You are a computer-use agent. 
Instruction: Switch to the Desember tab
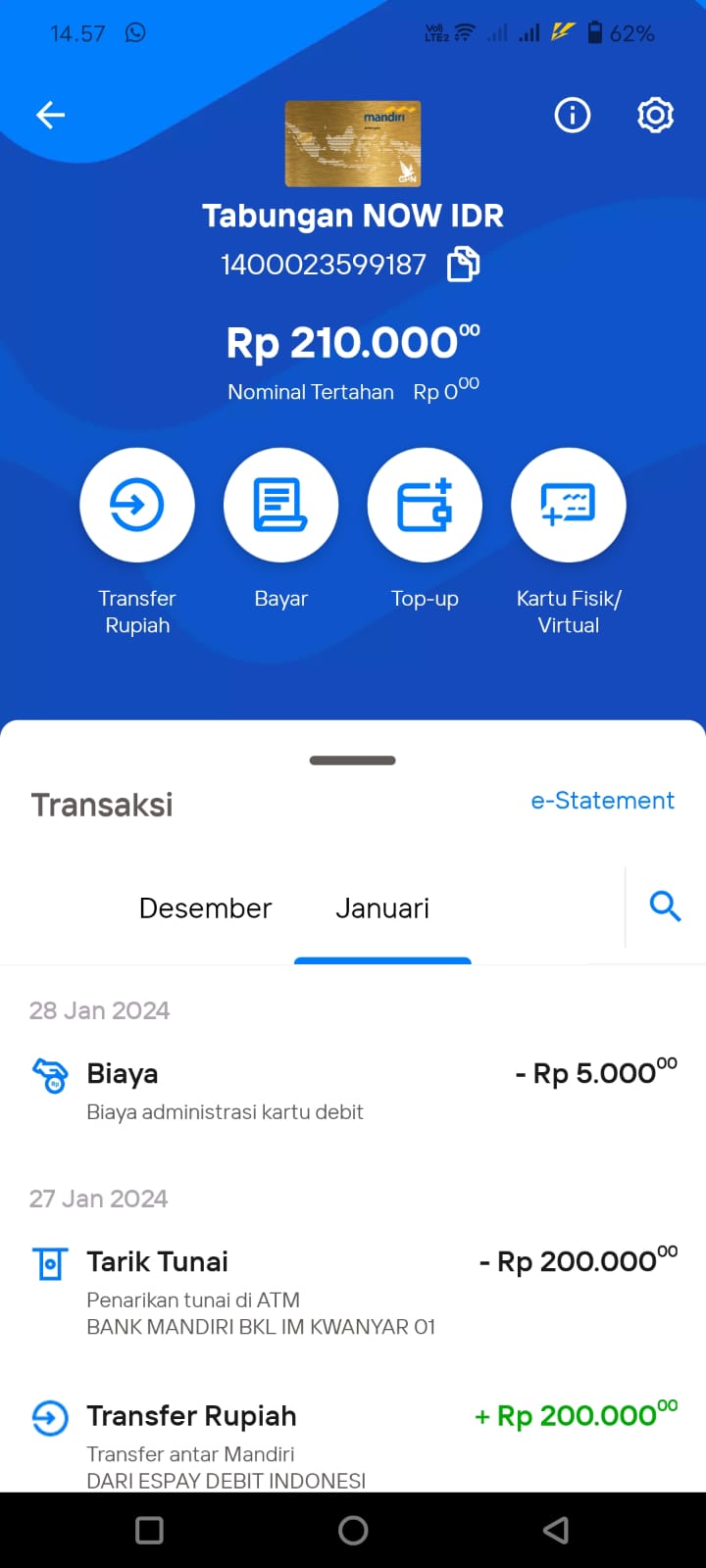coord(205,908)
